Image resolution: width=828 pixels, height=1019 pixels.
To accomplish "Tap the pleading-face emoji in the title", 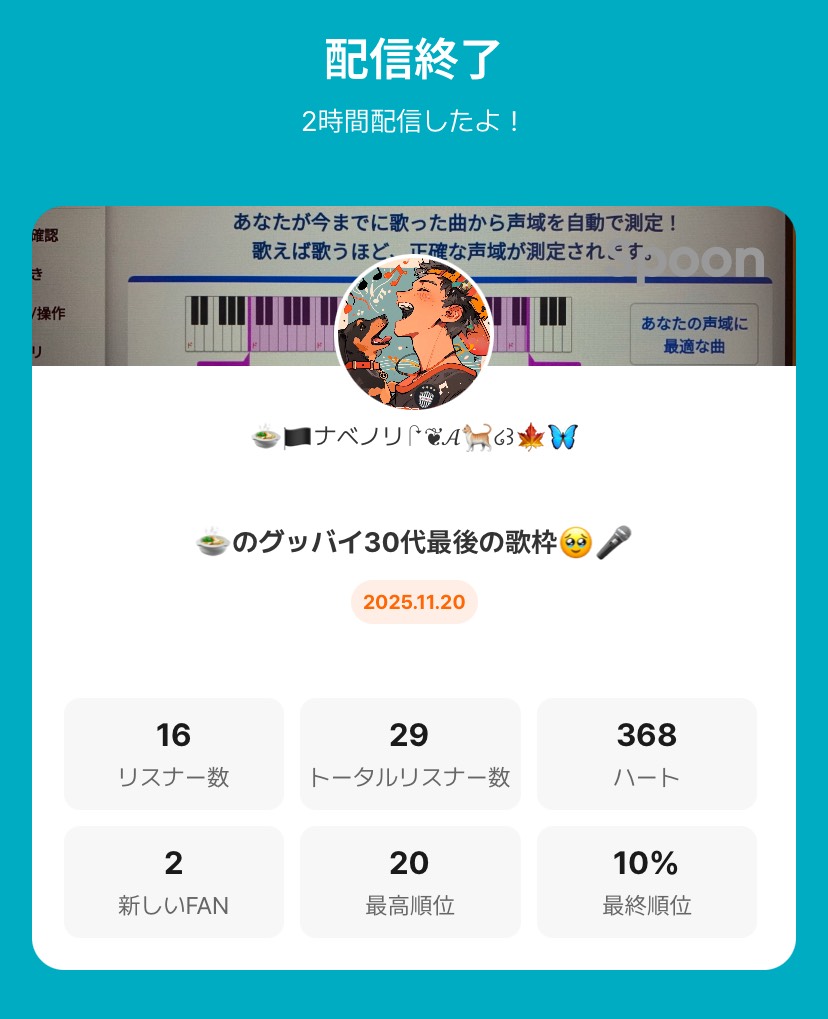I will pos(578,539).
